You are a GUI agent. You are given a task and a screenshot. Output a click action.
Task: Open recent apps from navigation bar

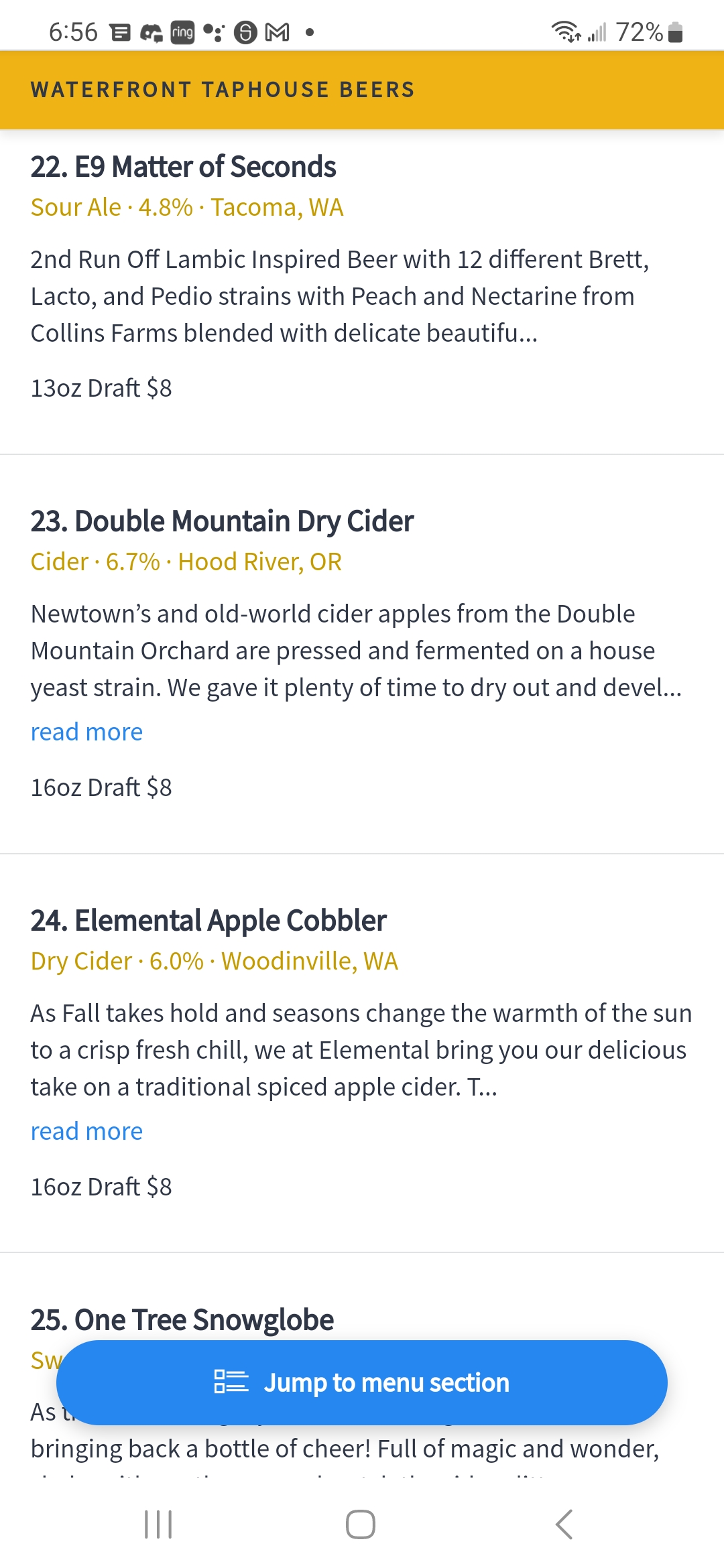[x=159, y=1524]
